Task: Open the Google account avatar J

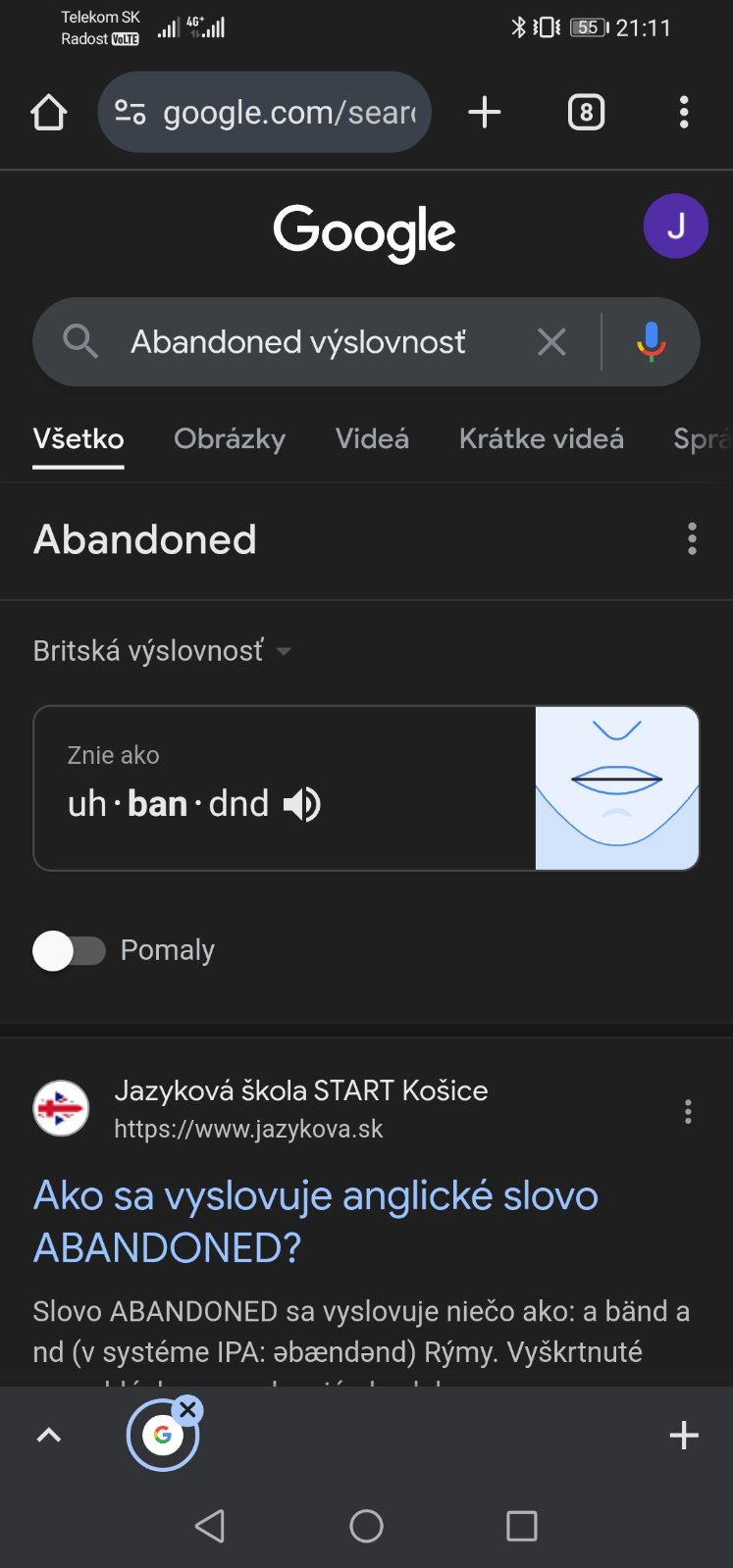Action: [675, 227]
